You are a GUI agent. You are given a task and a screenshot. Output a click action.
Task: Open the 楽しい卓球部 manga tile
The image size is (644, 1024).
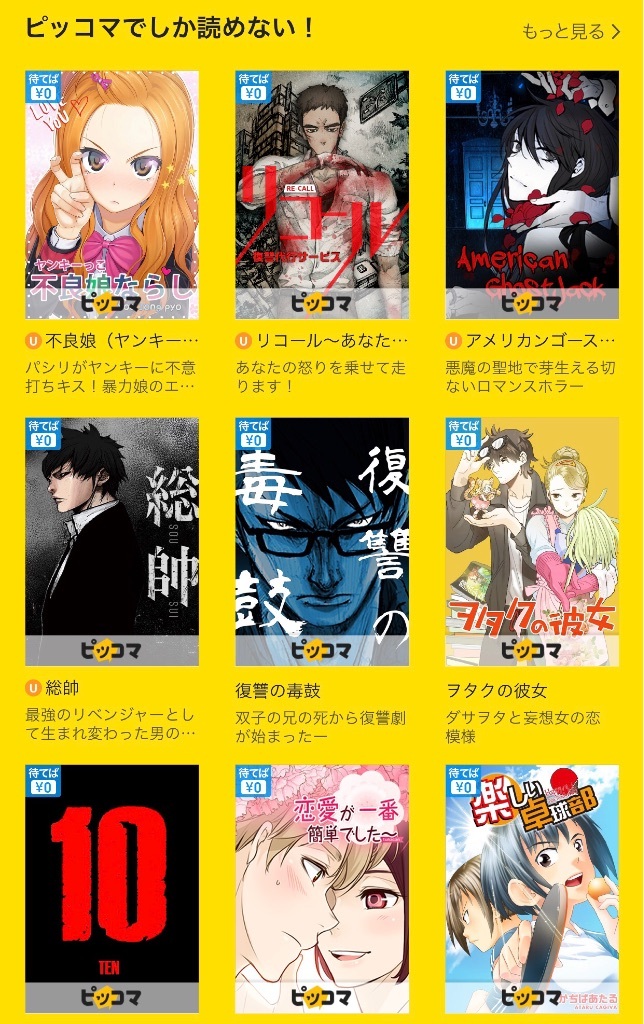coord(532,888)
